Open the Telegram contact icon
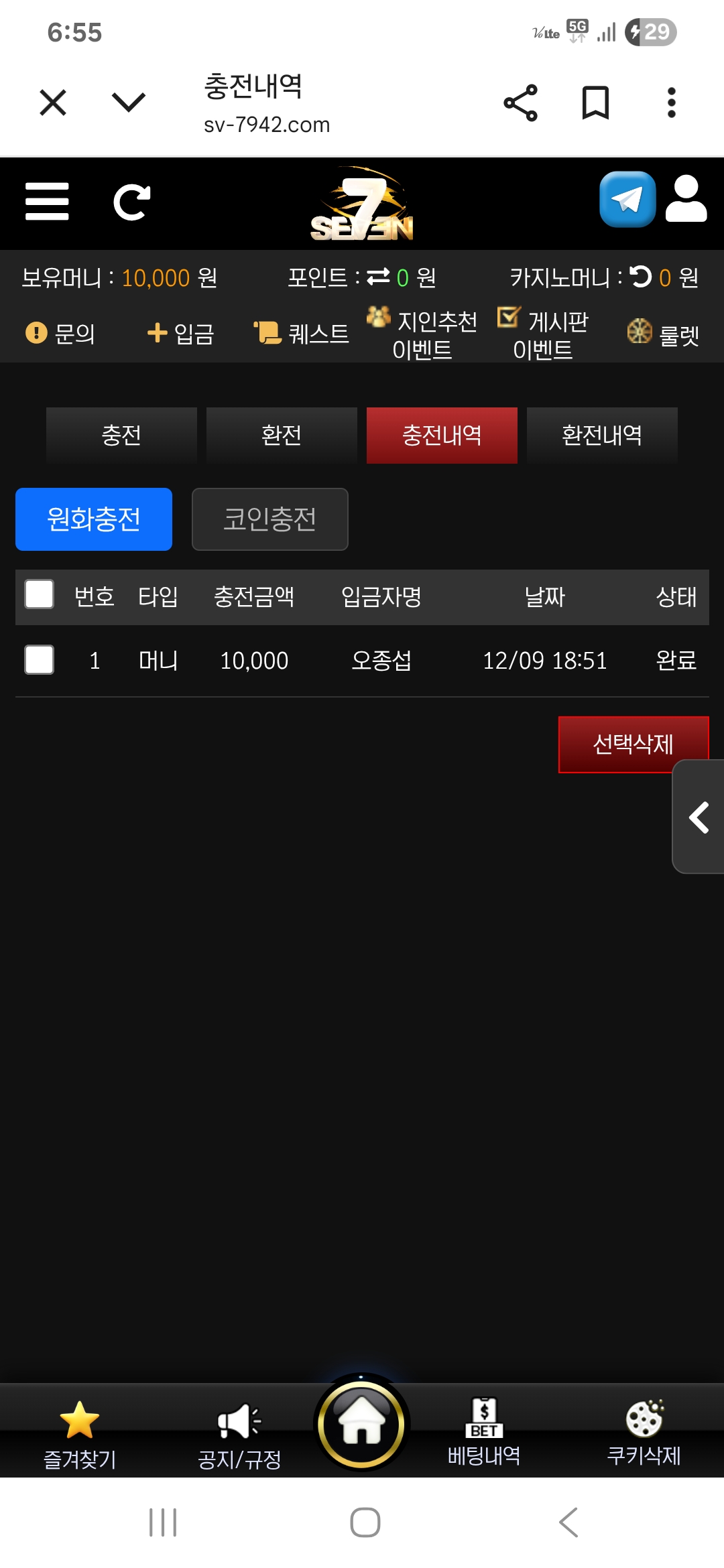This screenshot has width=724, height=1568. [627, 200]
